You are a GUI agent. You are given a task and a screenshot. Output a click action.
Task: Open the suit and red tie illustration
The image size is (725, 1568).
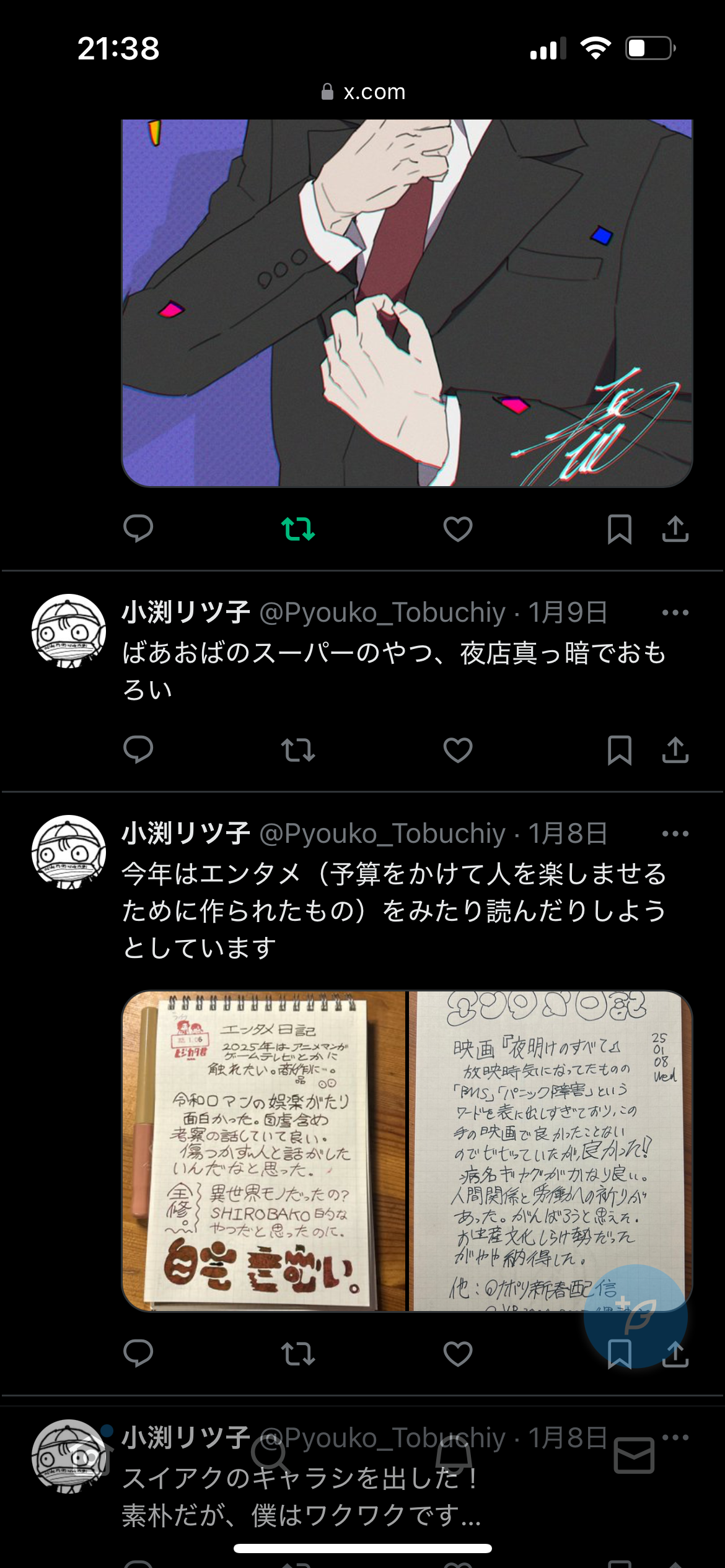coord(407,303)
